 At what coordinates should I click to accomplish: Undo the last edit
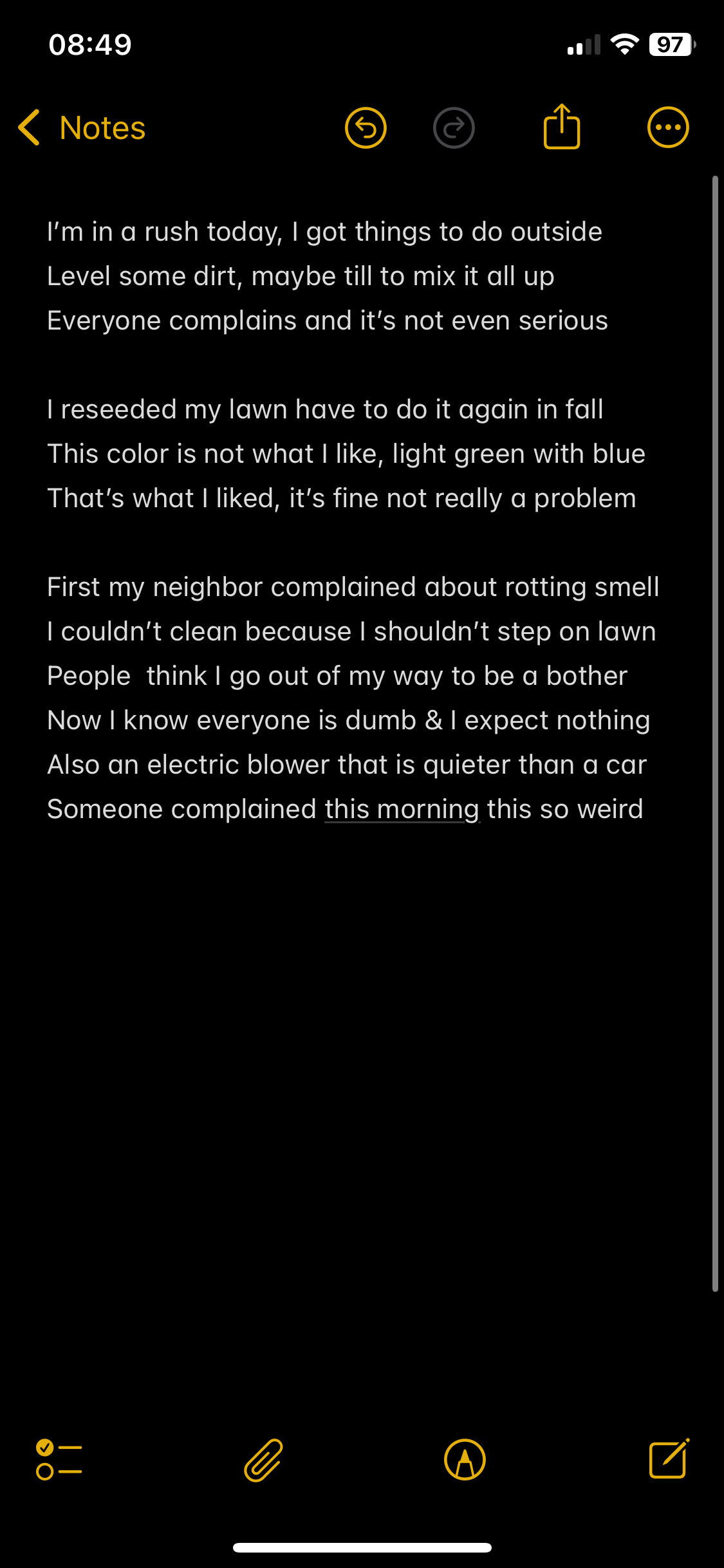[366, 127]
